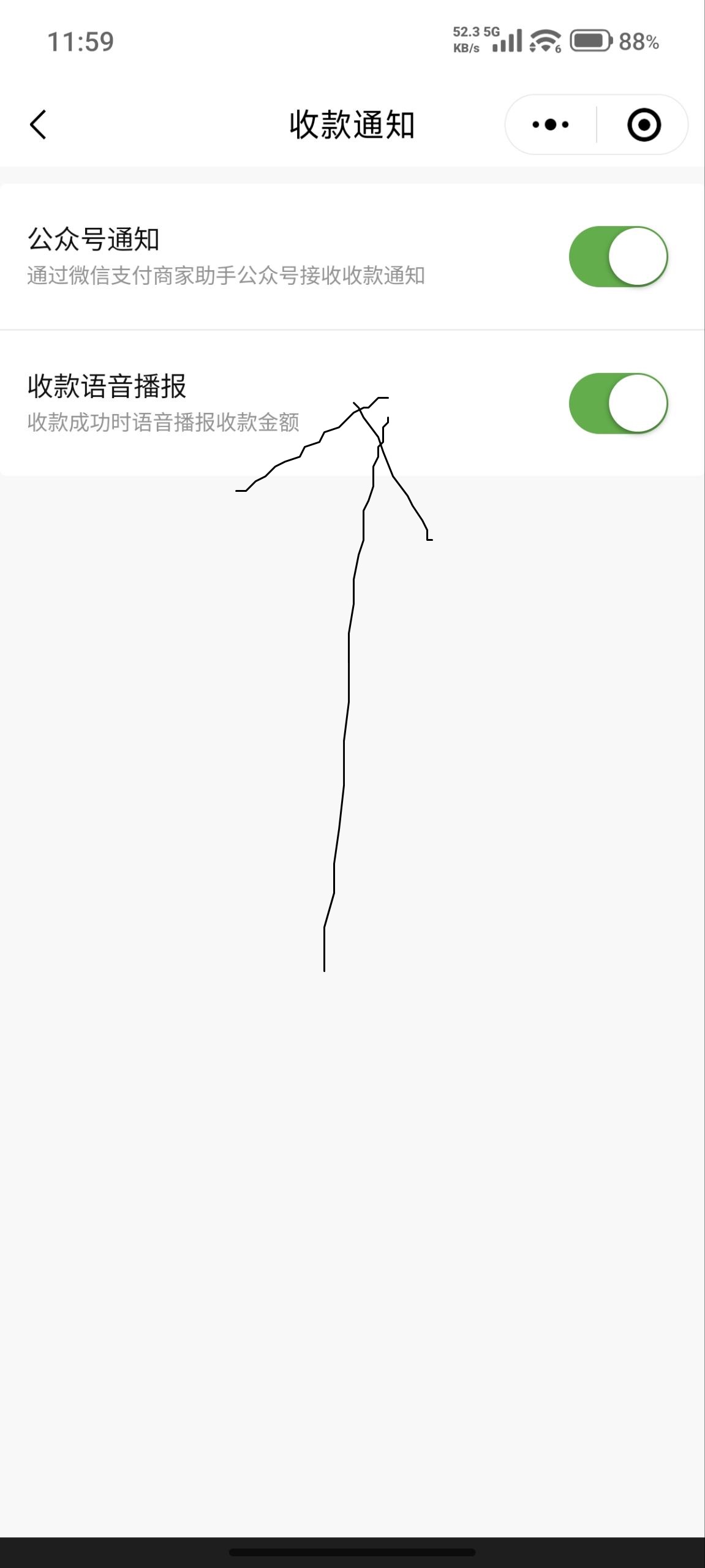
Task: Open the mini program three-dot menu
Action: (550, 125)
